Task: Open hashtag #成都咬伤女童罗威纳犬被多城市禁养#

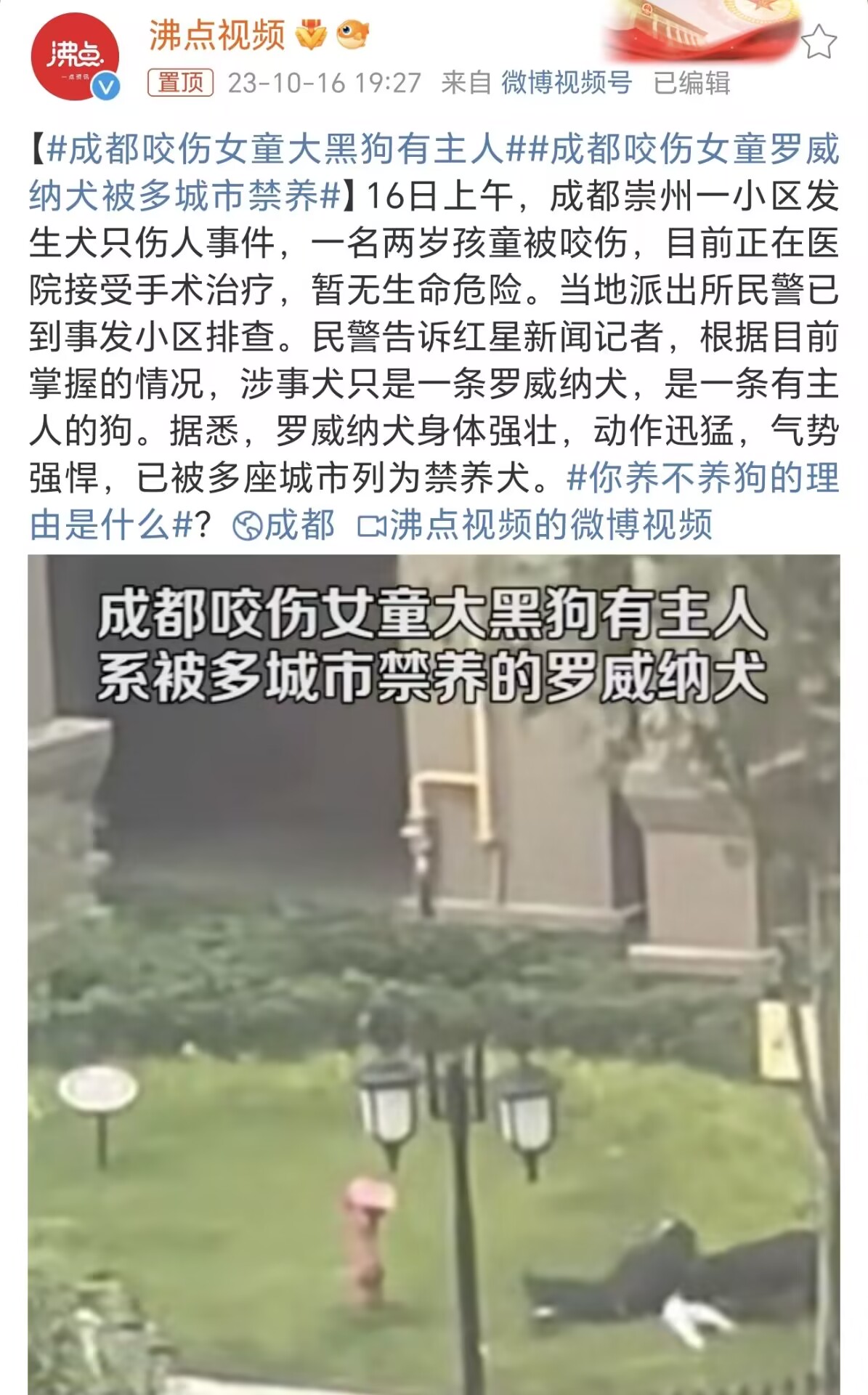Action: [x=434, y=173]
